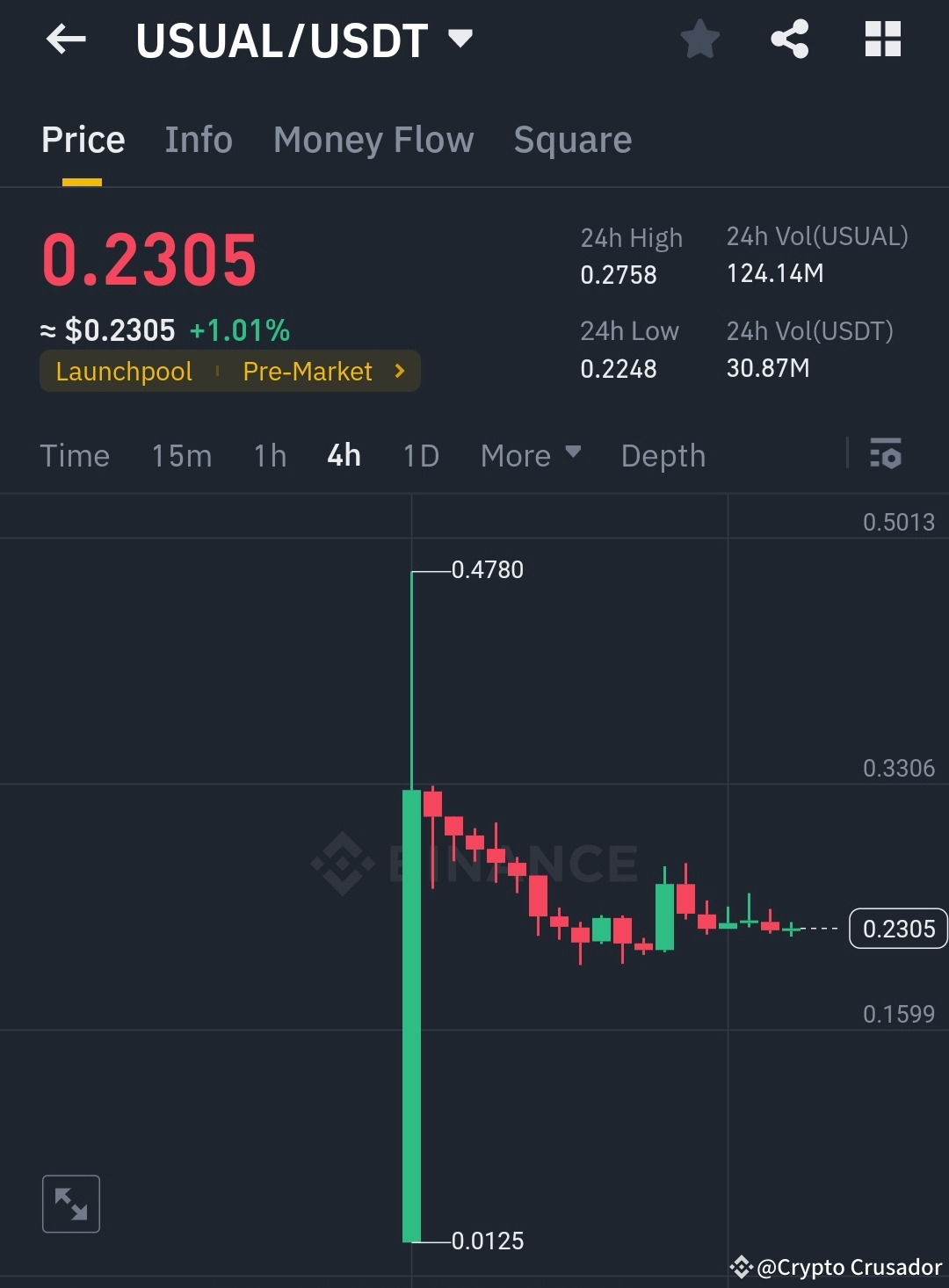Image resolution: width=949 pixels, height=1288 pixels.
Task: Expand chart to fullscreen view
Action: [70, 1204]
